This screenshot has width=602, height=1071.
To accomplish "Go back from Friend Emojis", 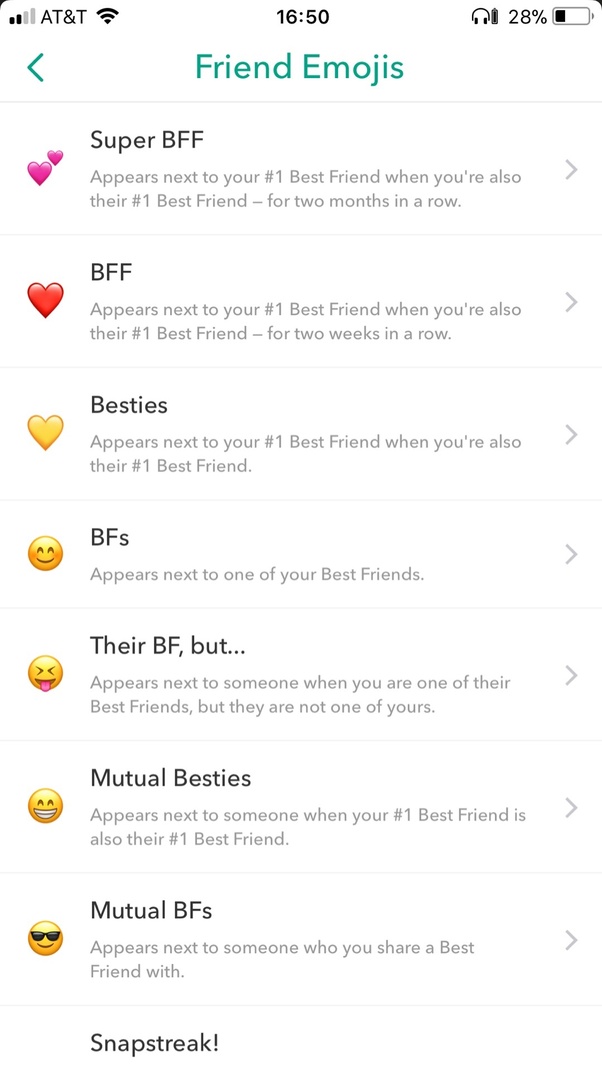I will tap(36, 68).
